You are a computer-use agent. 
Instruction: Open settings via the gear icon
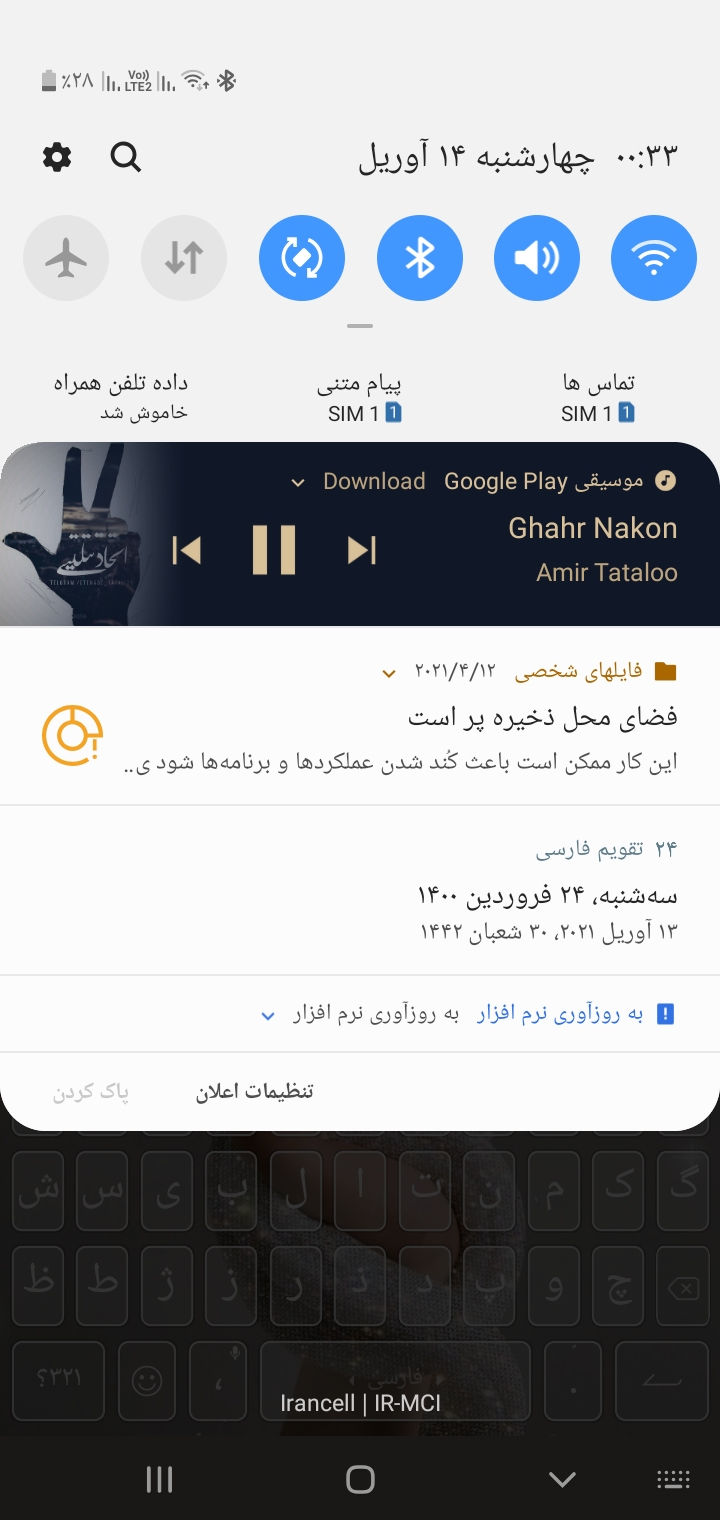point(57,157)
